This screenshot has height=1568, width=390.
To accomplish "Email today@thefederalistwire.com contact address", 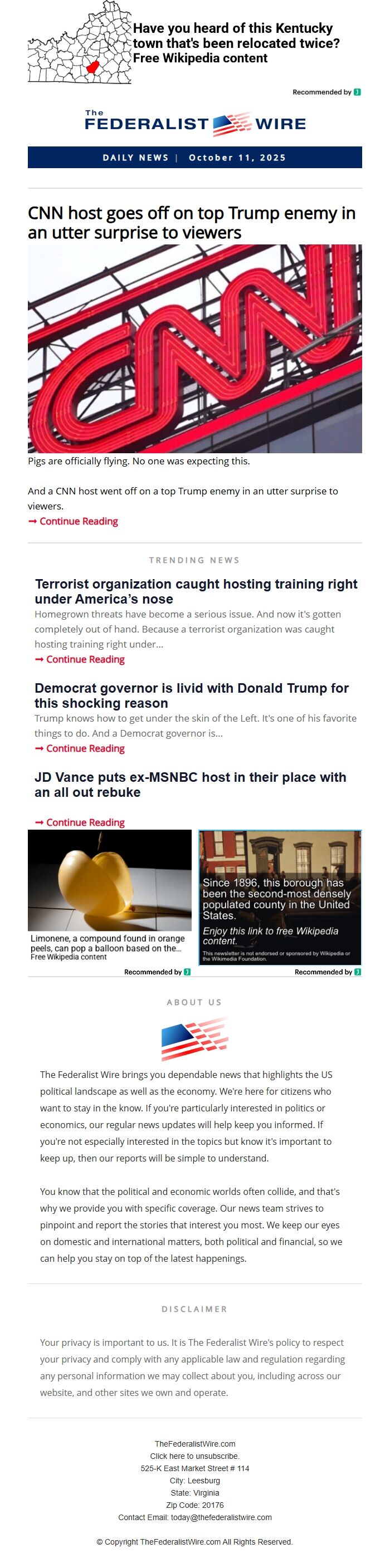I will pos(221,1517).
